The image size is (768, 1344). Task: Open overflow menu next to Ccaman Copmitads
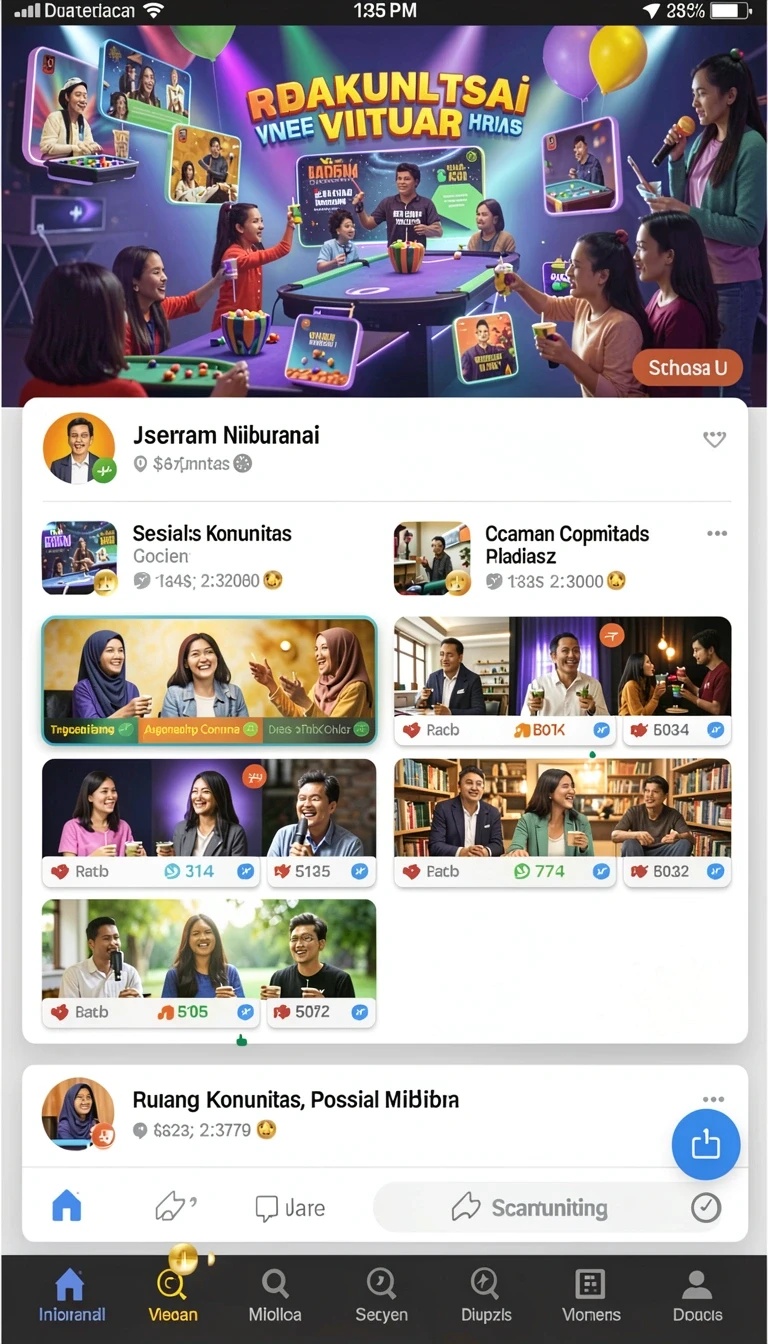pos(717,534)
